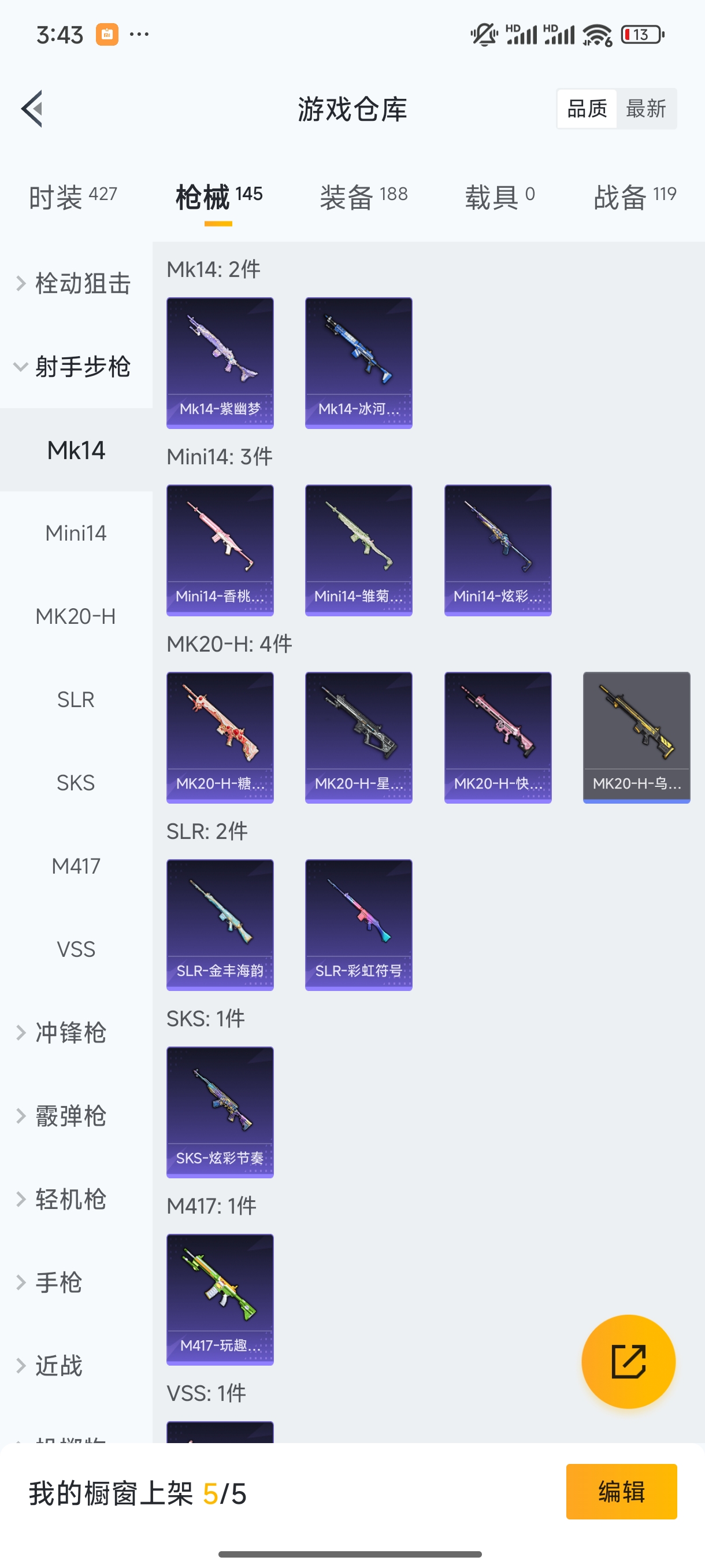Expand the 冲锋枪 category
Screen dimensions: 705x1568
(x=70, y=1033)
